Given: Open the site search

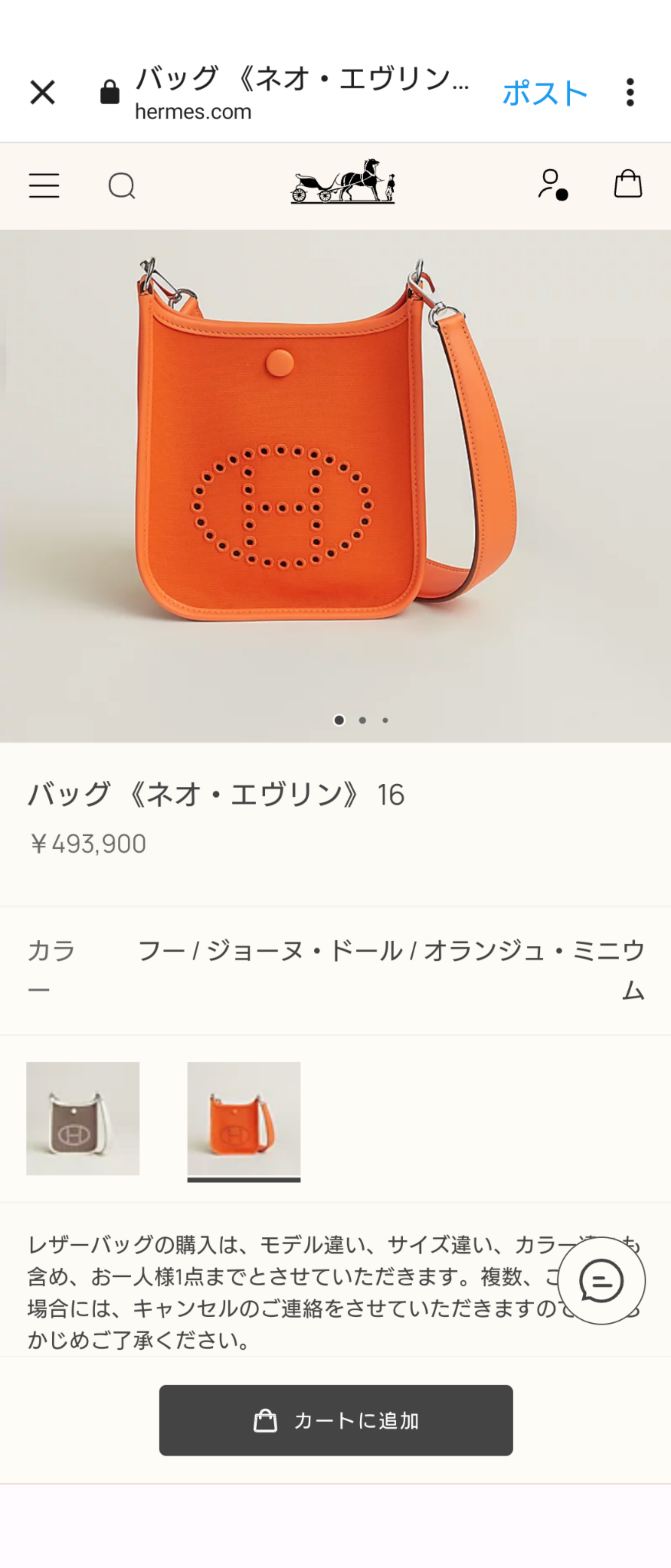Looking at the screenshot, I should click(122, 186).
